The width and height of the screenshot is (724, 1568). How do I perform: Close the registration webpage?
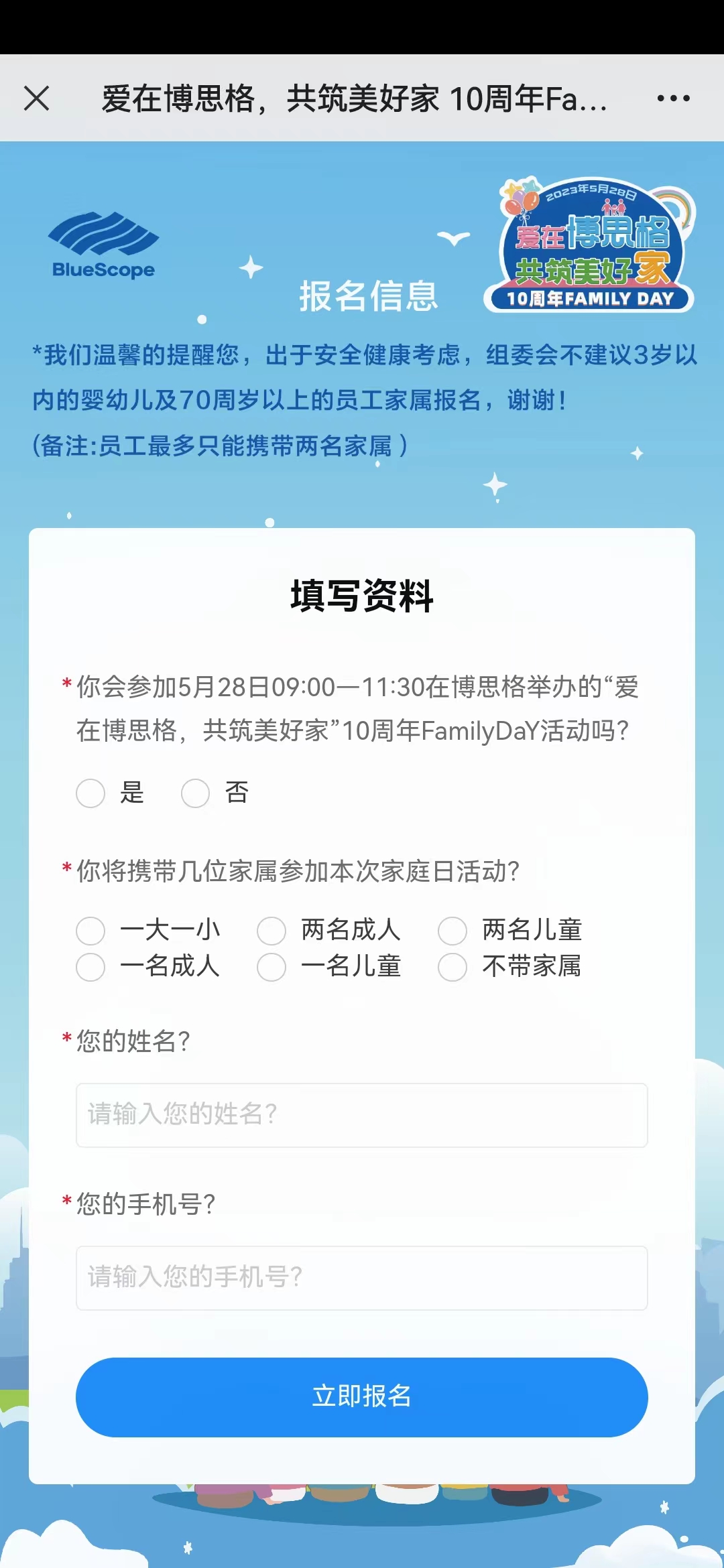point(37,99)
